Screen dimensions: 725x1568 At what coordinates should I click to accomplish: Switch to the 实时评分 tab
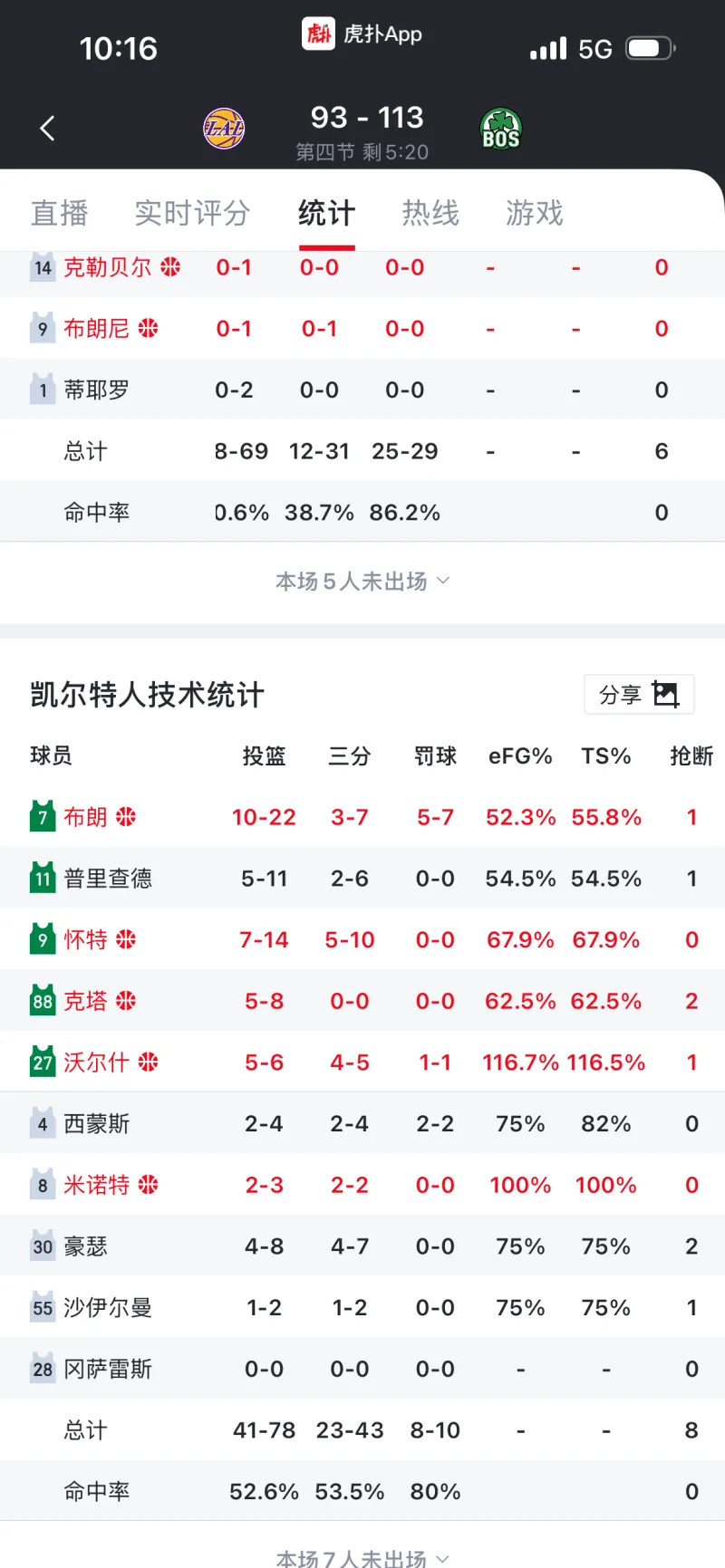192,214
